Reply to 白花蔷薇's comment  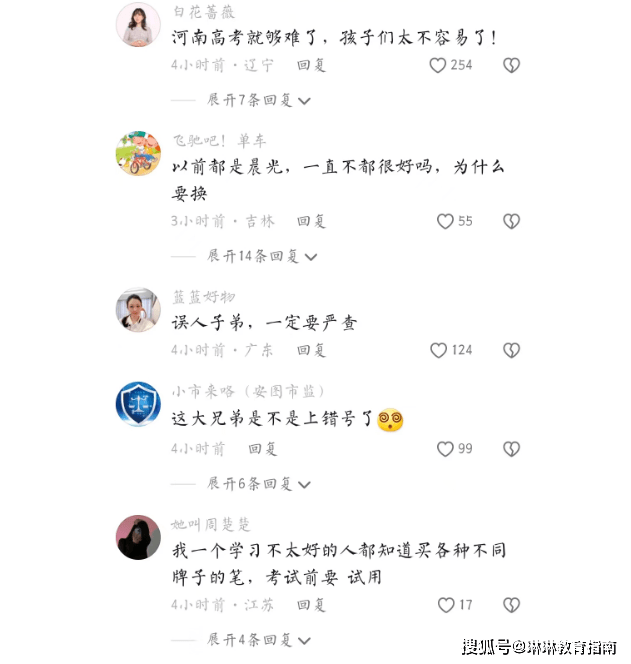point(311,65)
